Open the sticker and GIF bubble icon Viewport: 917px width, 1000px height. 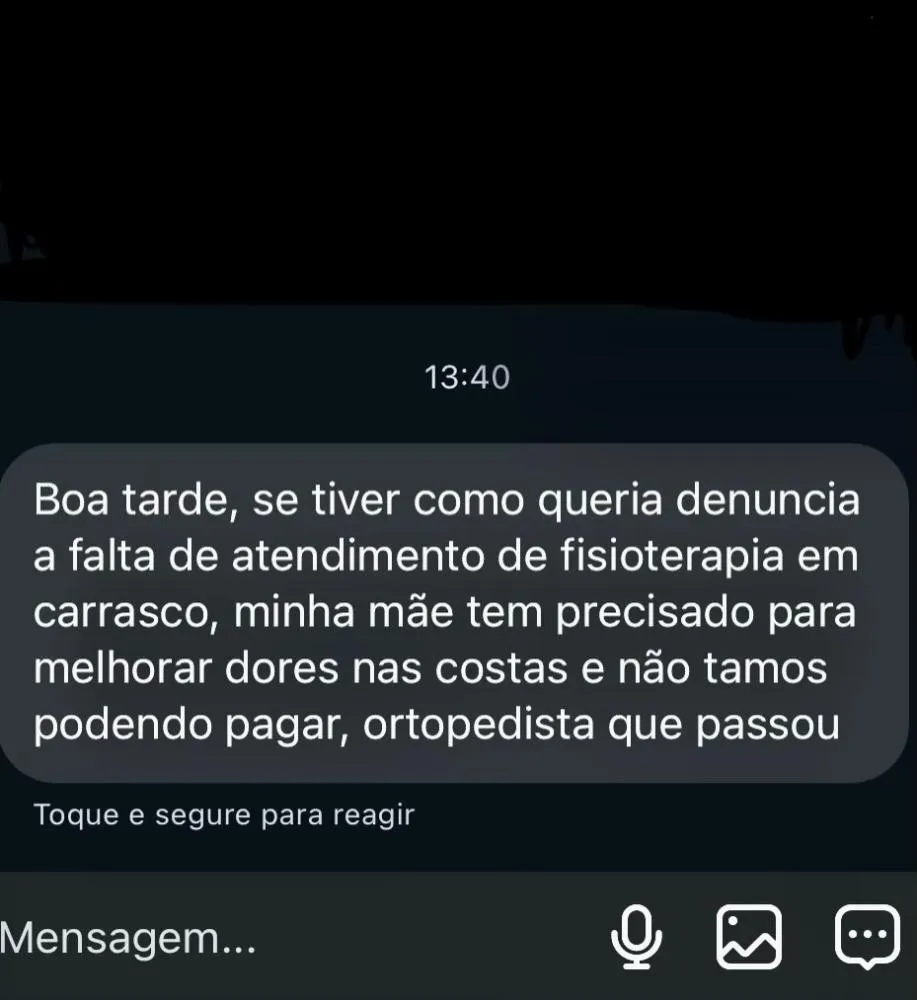pyautogui.click(x=866, y=938)
